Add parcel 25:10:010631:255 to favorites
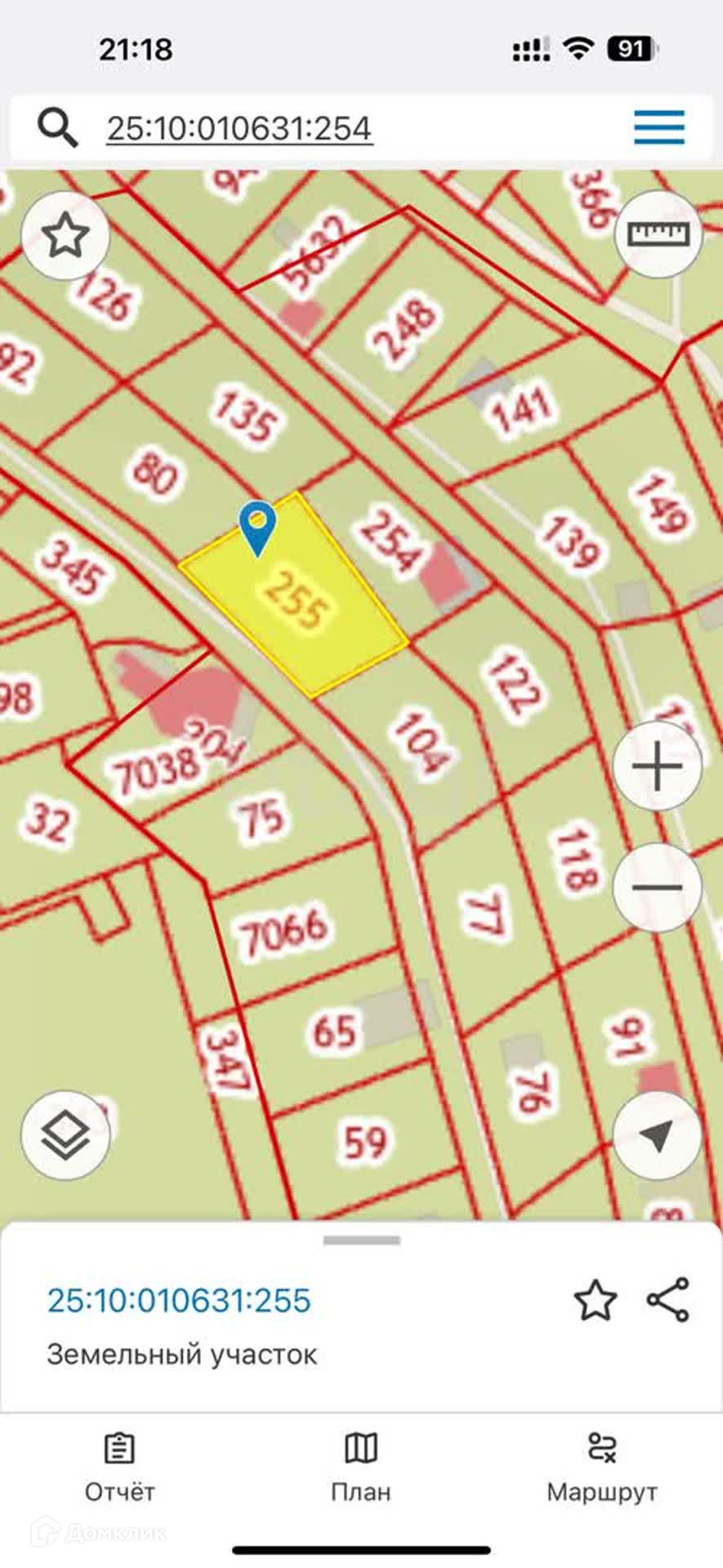 [x=595, y=1301]
